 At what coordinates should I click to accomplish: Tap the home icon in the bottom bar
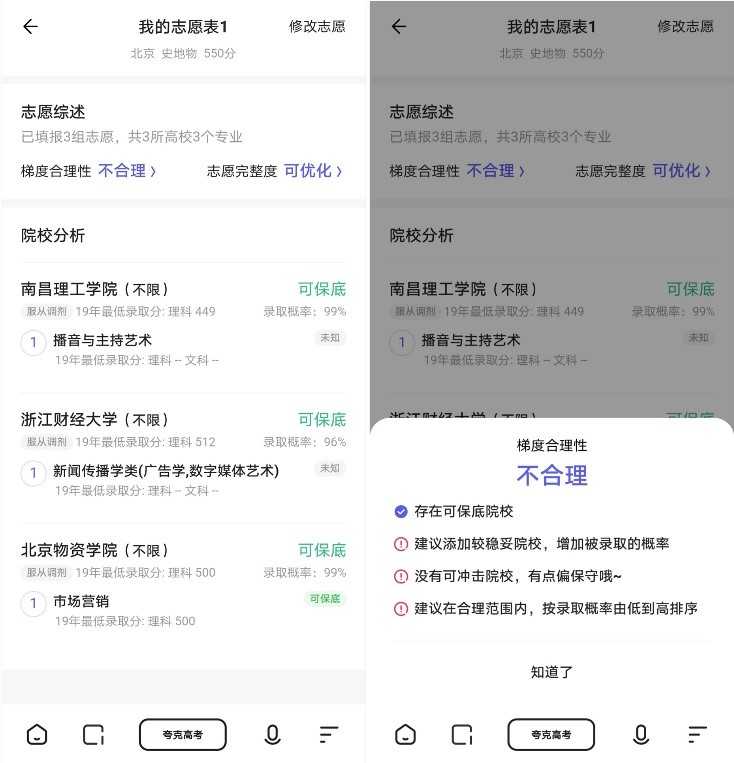coord(37,734)
